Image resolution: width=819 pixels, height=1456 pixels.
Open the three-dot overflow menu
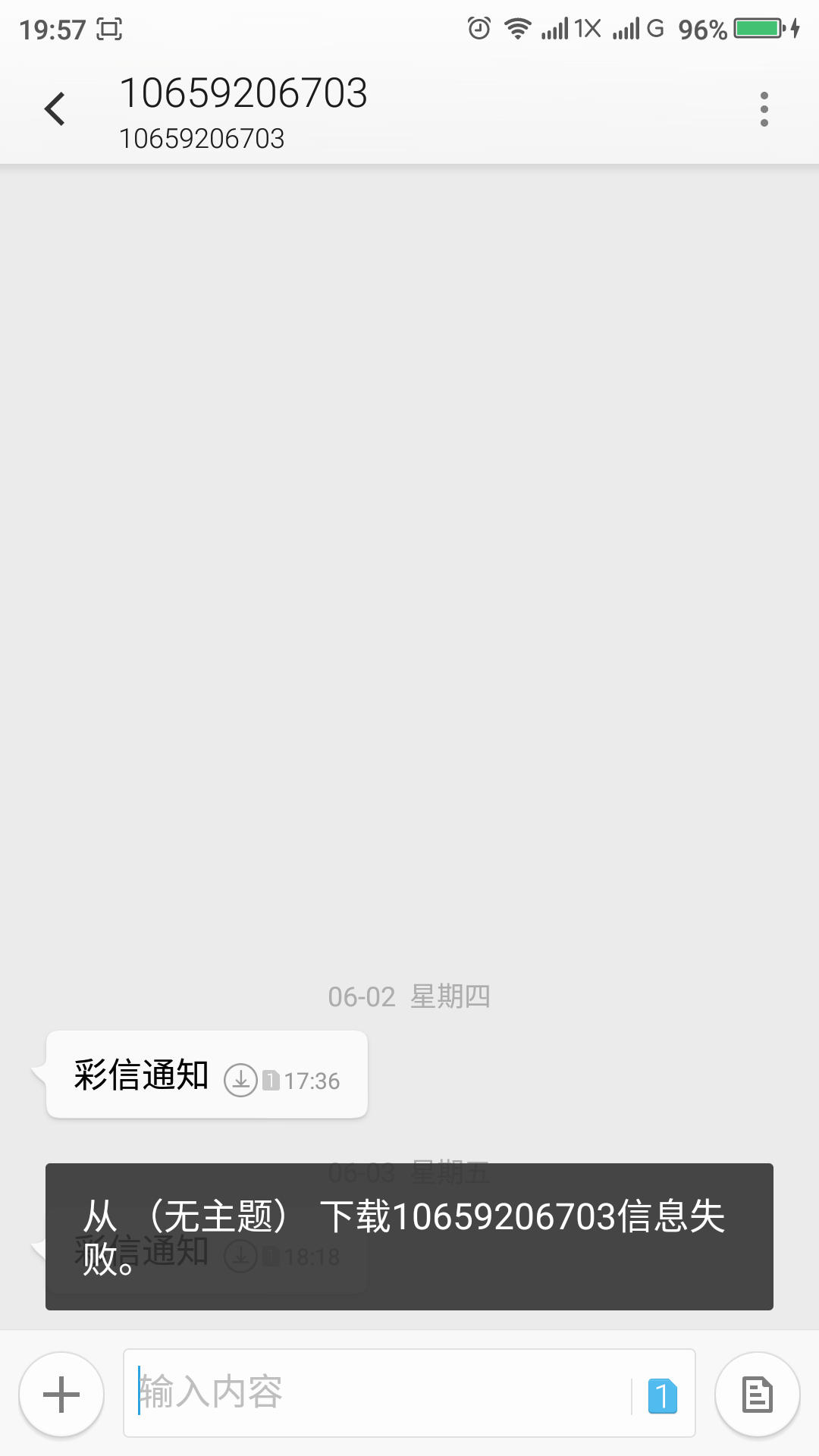pos(764,108)
